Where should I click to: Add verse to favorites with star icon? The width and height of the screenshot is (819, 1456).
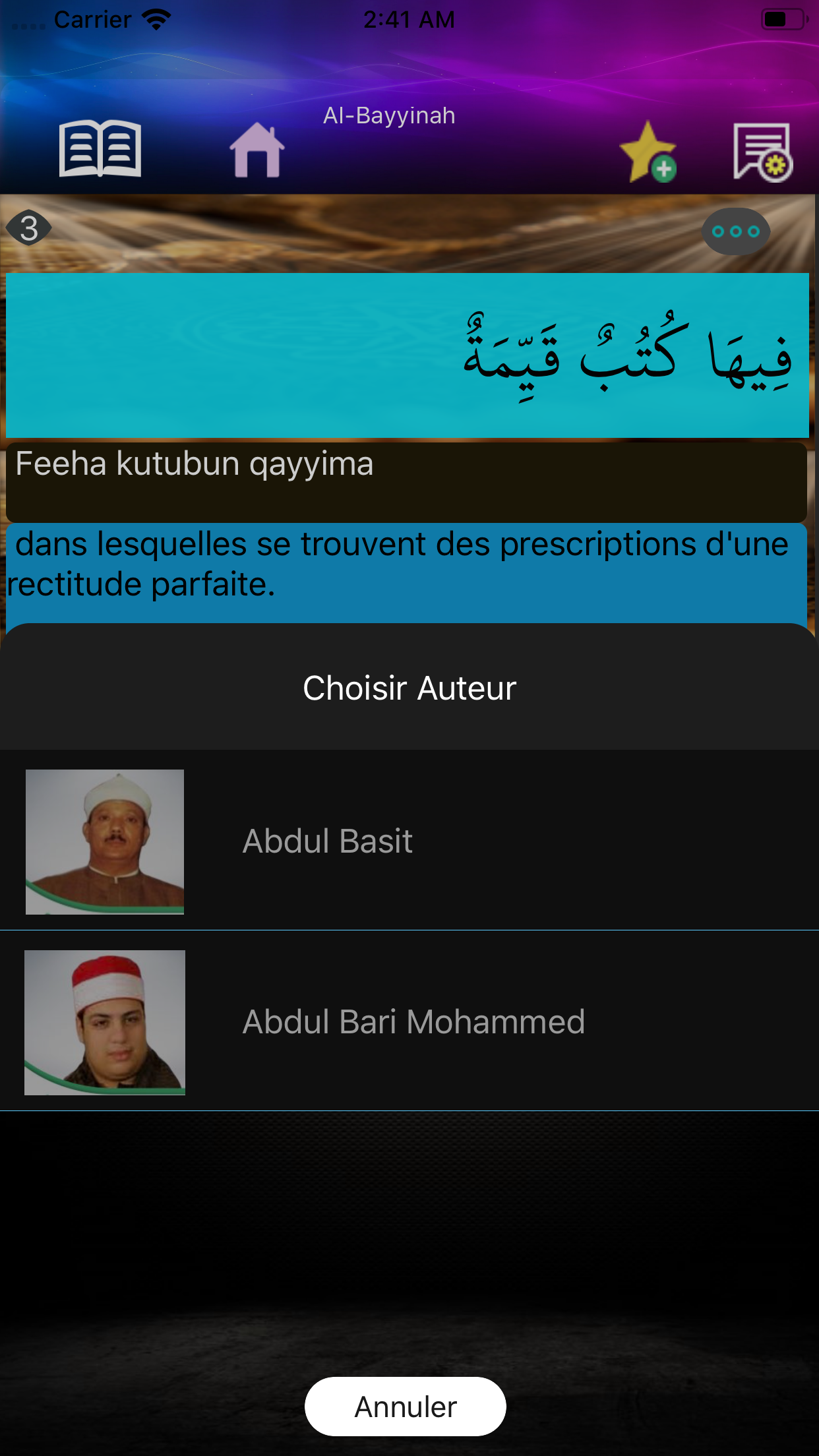[x=648, y=152]
